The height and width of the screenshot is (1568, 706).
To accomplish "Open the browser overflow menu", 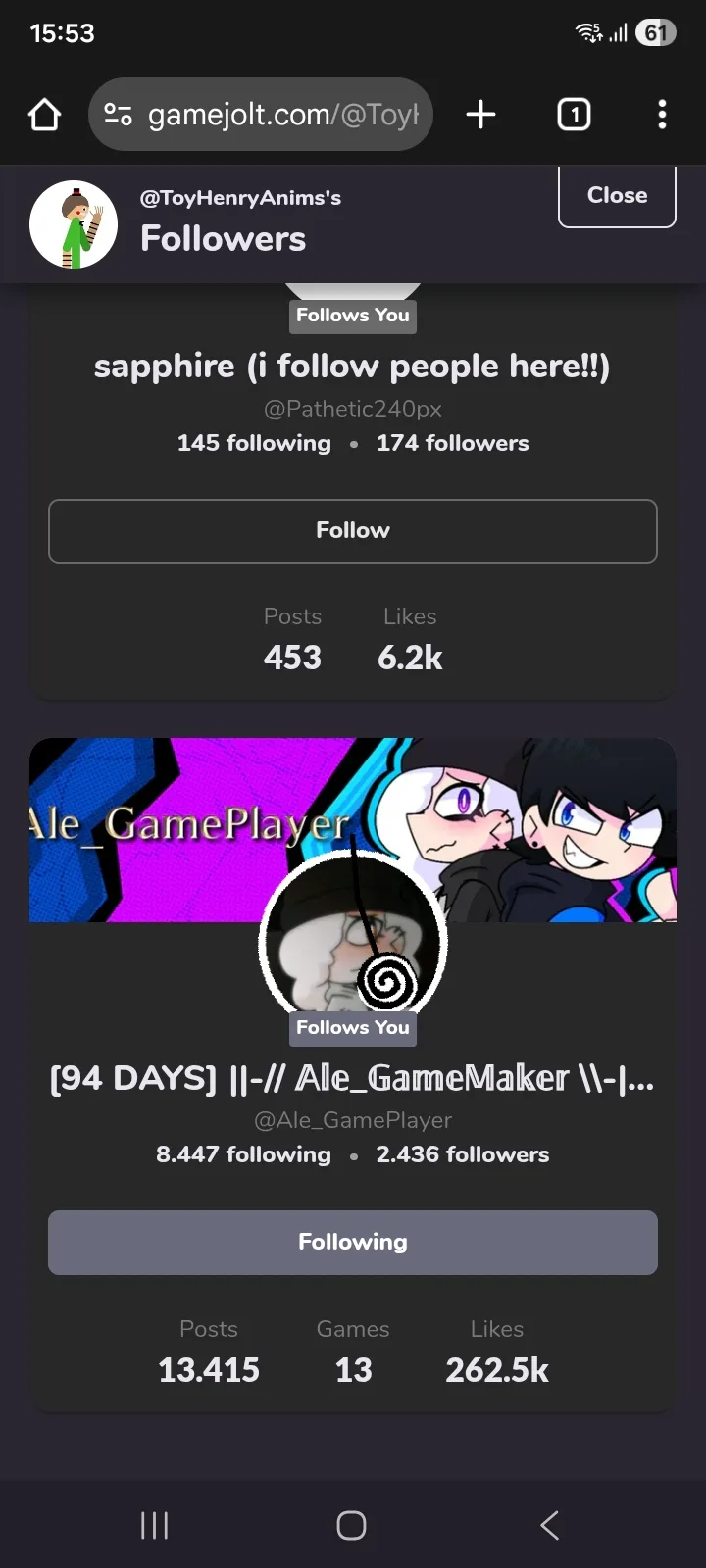I will pos(662,115).
